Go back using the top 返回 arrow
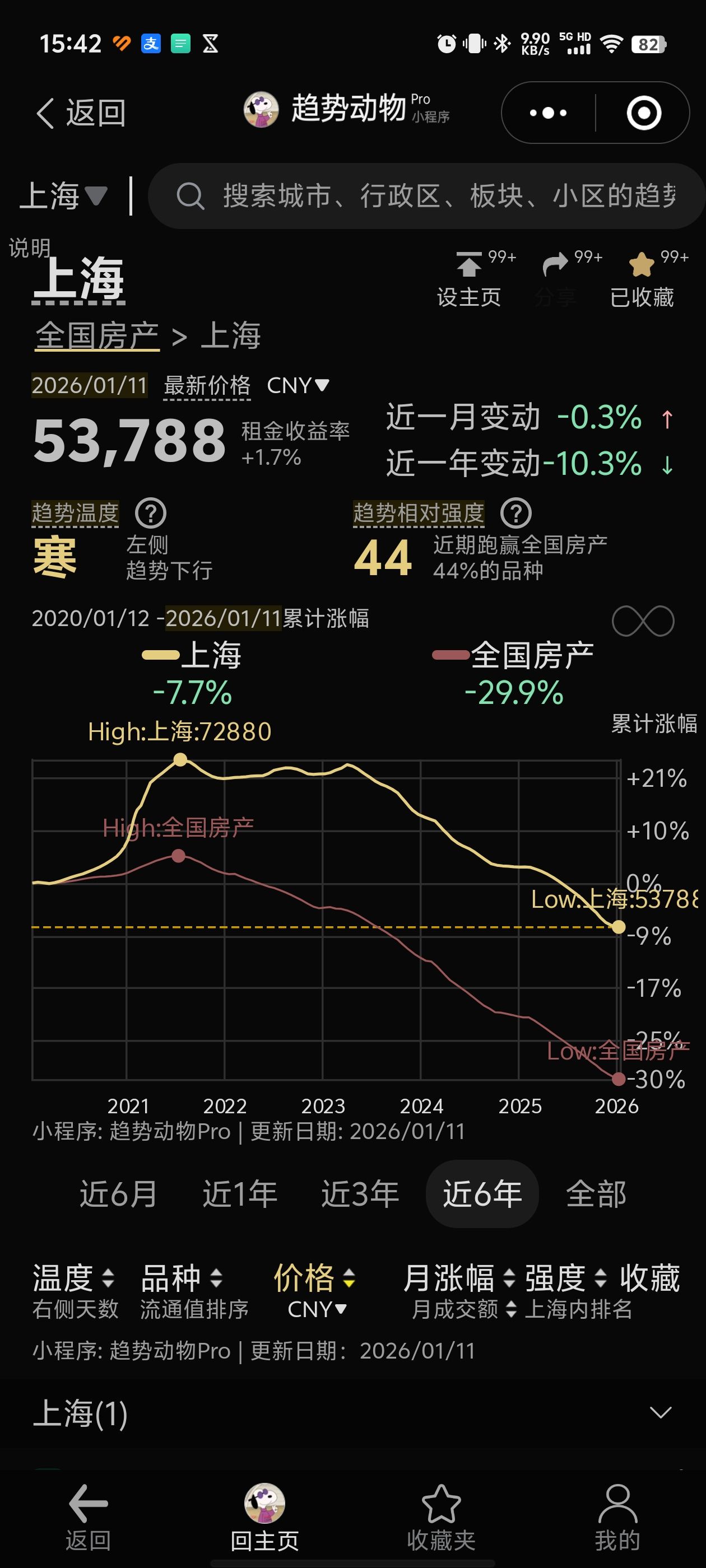Image resolution: width=706 pixels, height=1568 pixels. click(x=80, y=113)
